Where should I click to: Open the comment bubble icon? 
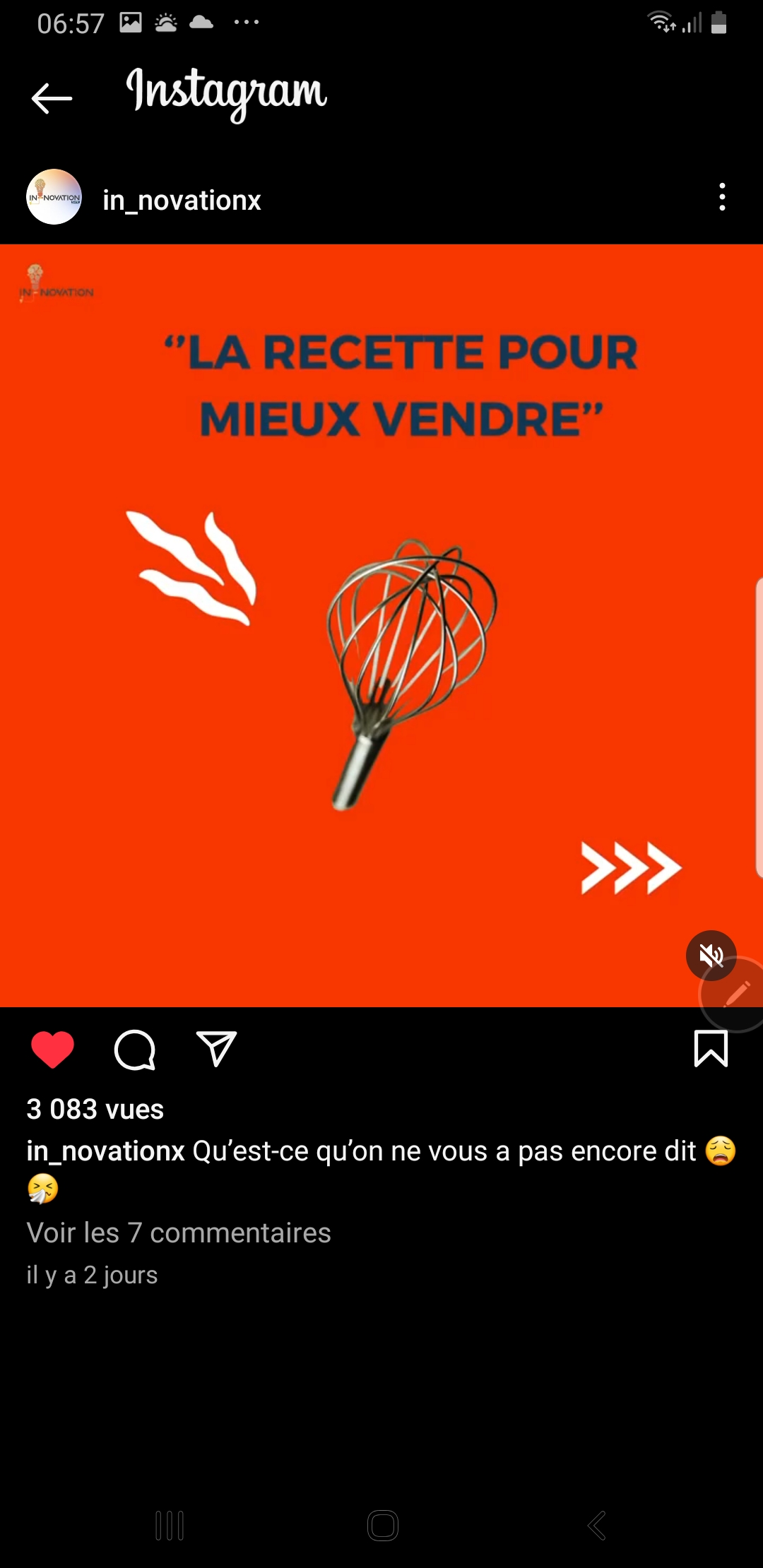134,1050
